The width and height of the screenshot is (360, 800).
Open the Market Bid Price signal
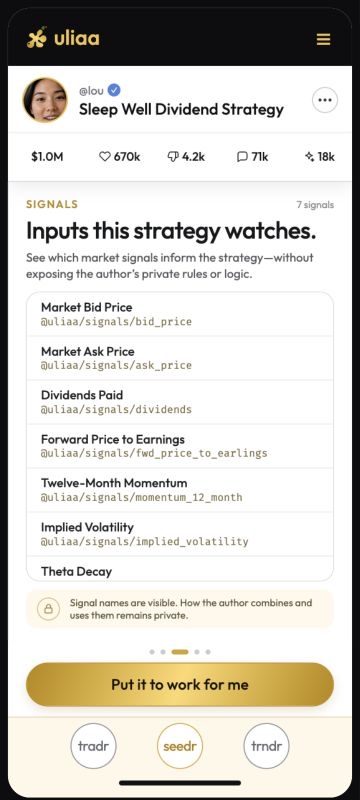tap(180, 314)
